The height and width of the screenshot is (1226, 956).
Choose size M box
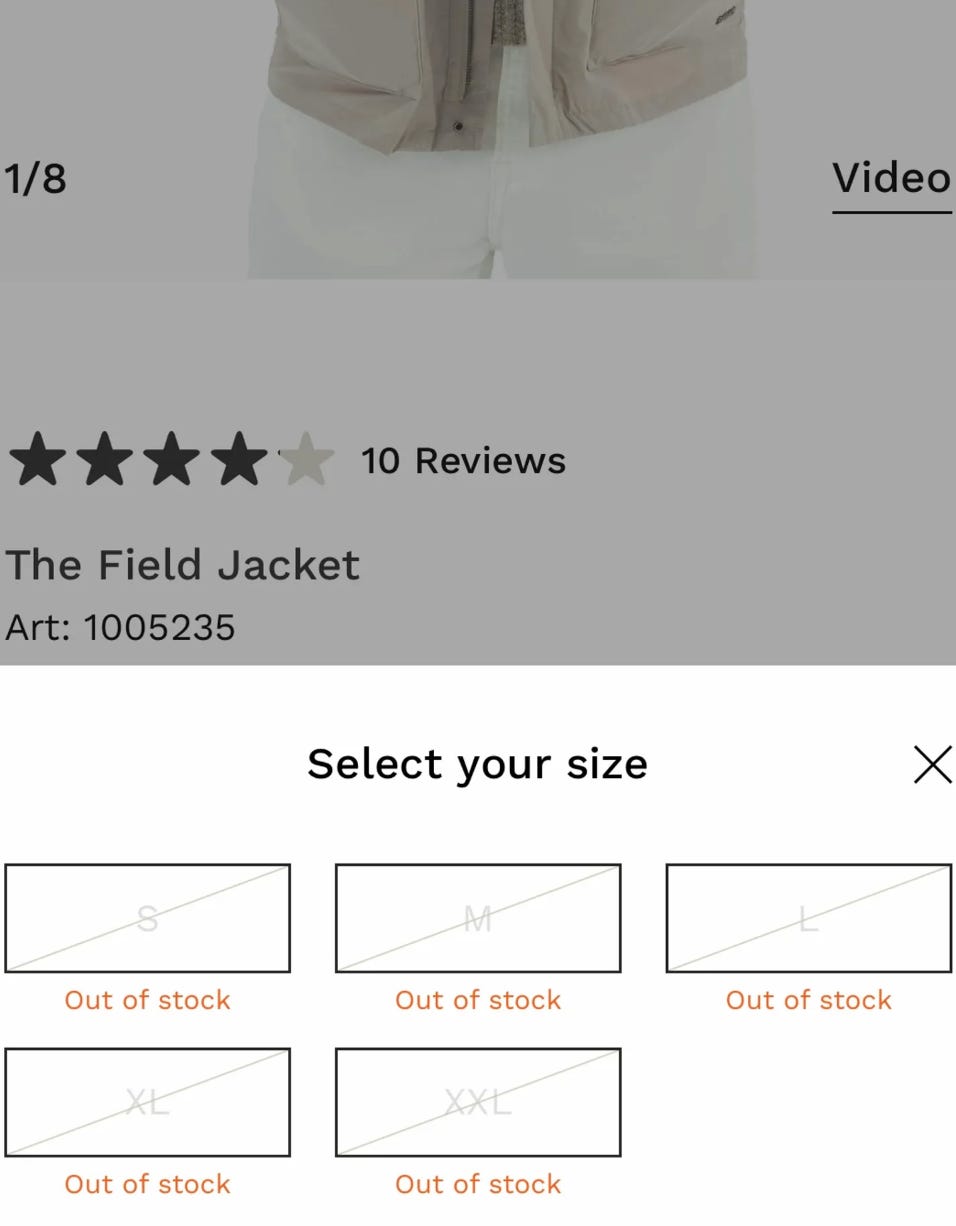tap(478, 918)
